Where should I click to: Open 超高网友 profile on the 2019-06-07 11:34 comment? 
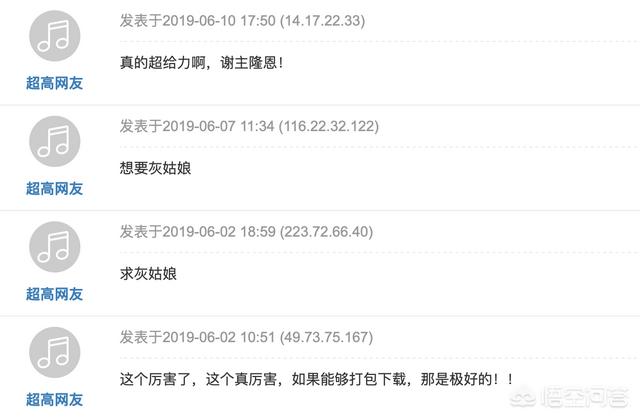[54, 188]
